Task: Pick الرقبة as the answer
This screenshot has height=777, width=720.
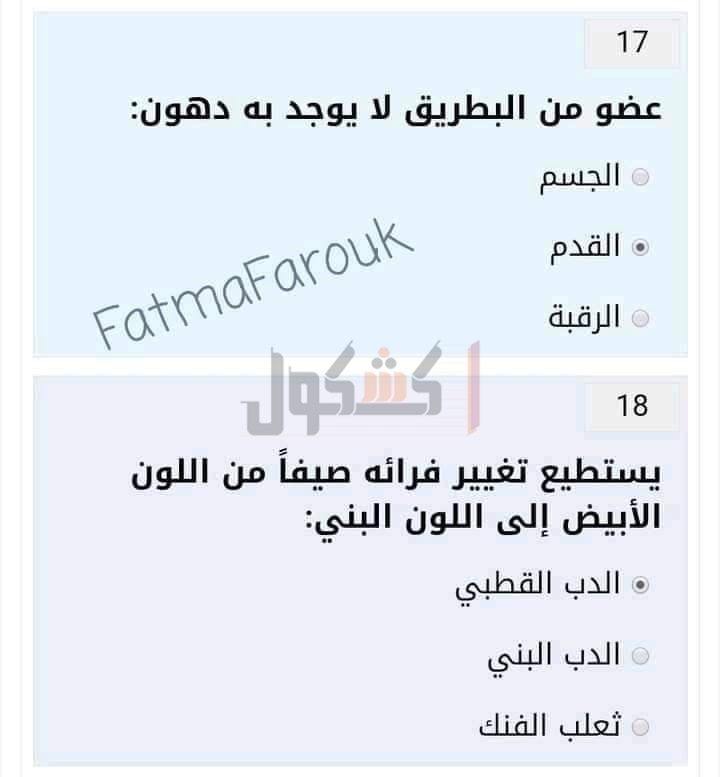Action: pyautogui.click(x=641, y=319)
